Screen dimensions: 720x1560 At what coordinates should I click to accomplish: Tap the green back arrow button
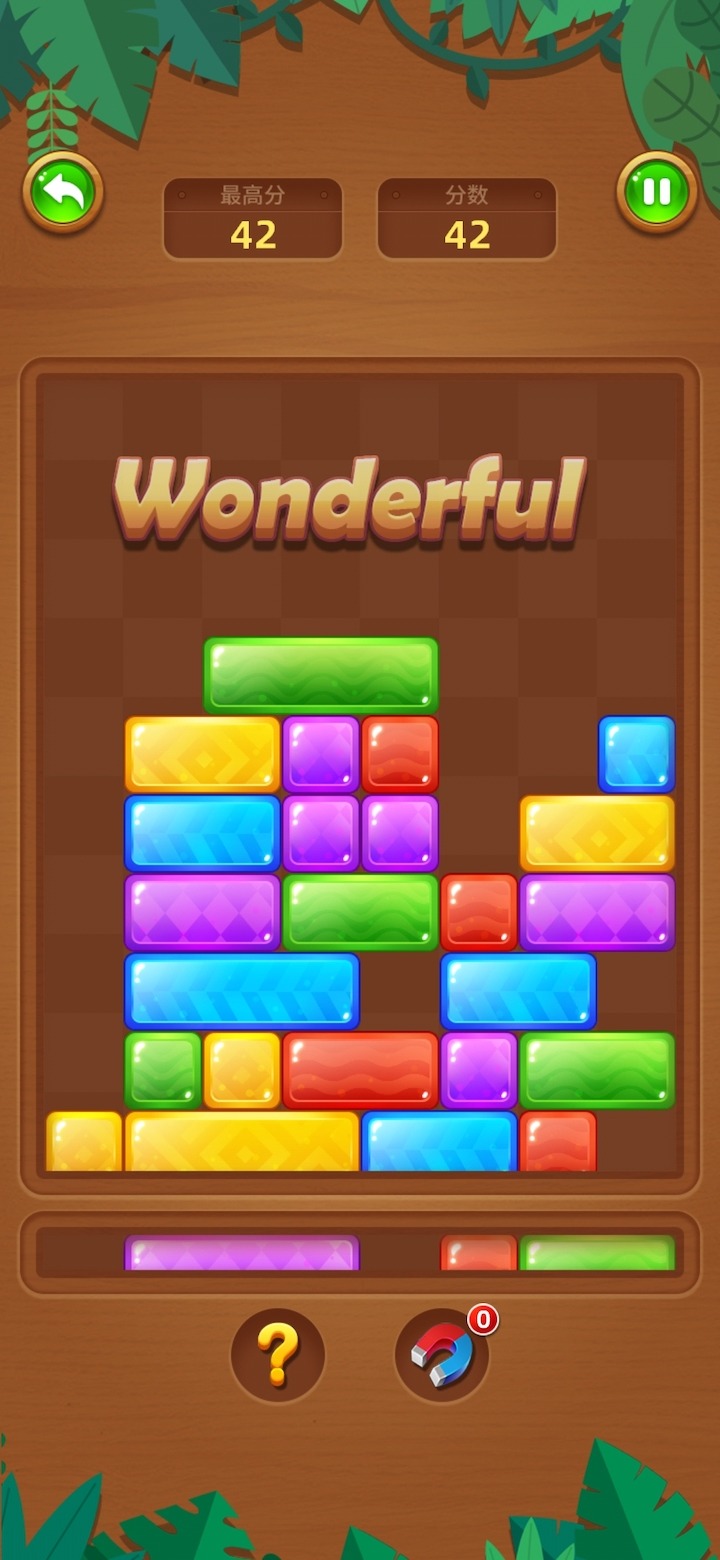coord(63,191)
